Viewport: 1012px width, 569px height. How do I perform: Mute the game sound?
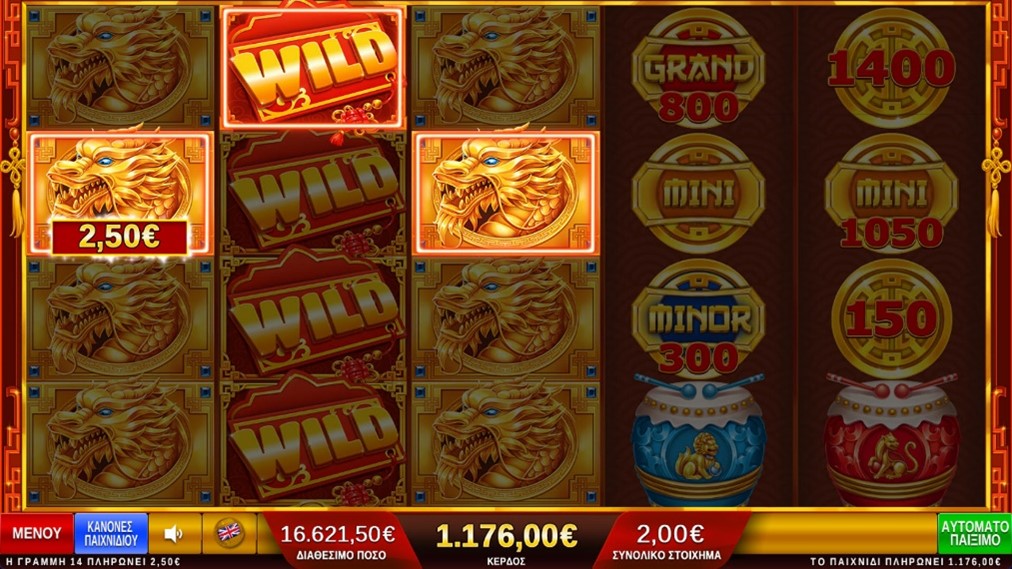pyautogui.click(x=174, y=533)
